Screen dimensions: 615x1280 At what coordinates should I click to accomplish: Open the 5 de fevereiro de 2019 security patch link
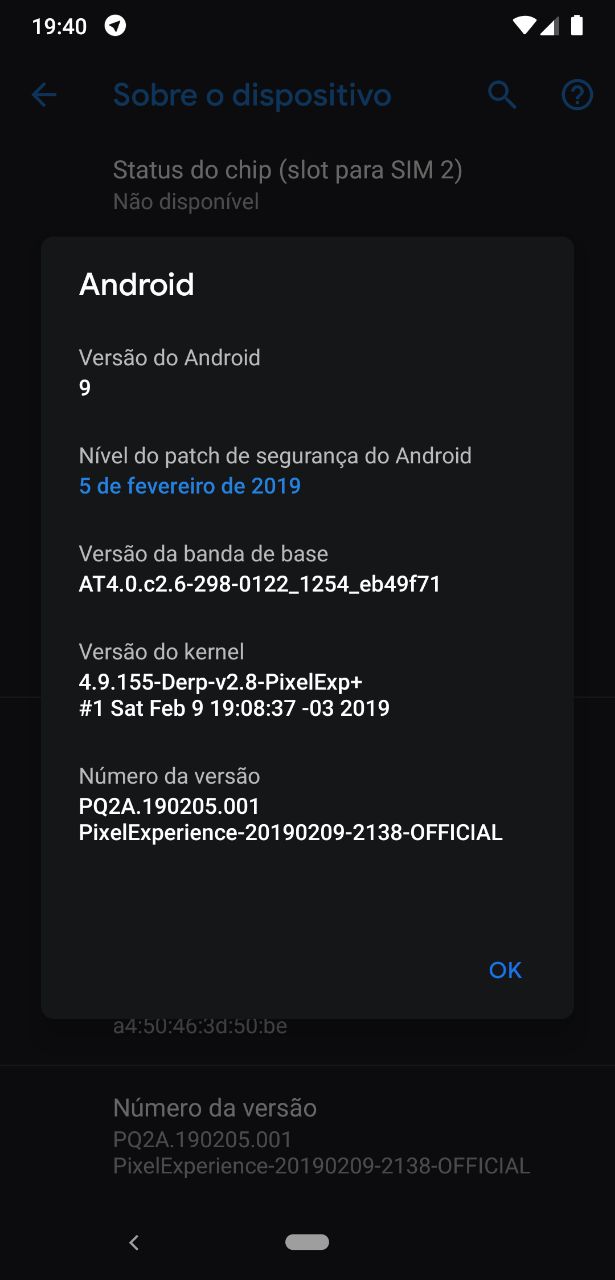click(x=190, y=486)
